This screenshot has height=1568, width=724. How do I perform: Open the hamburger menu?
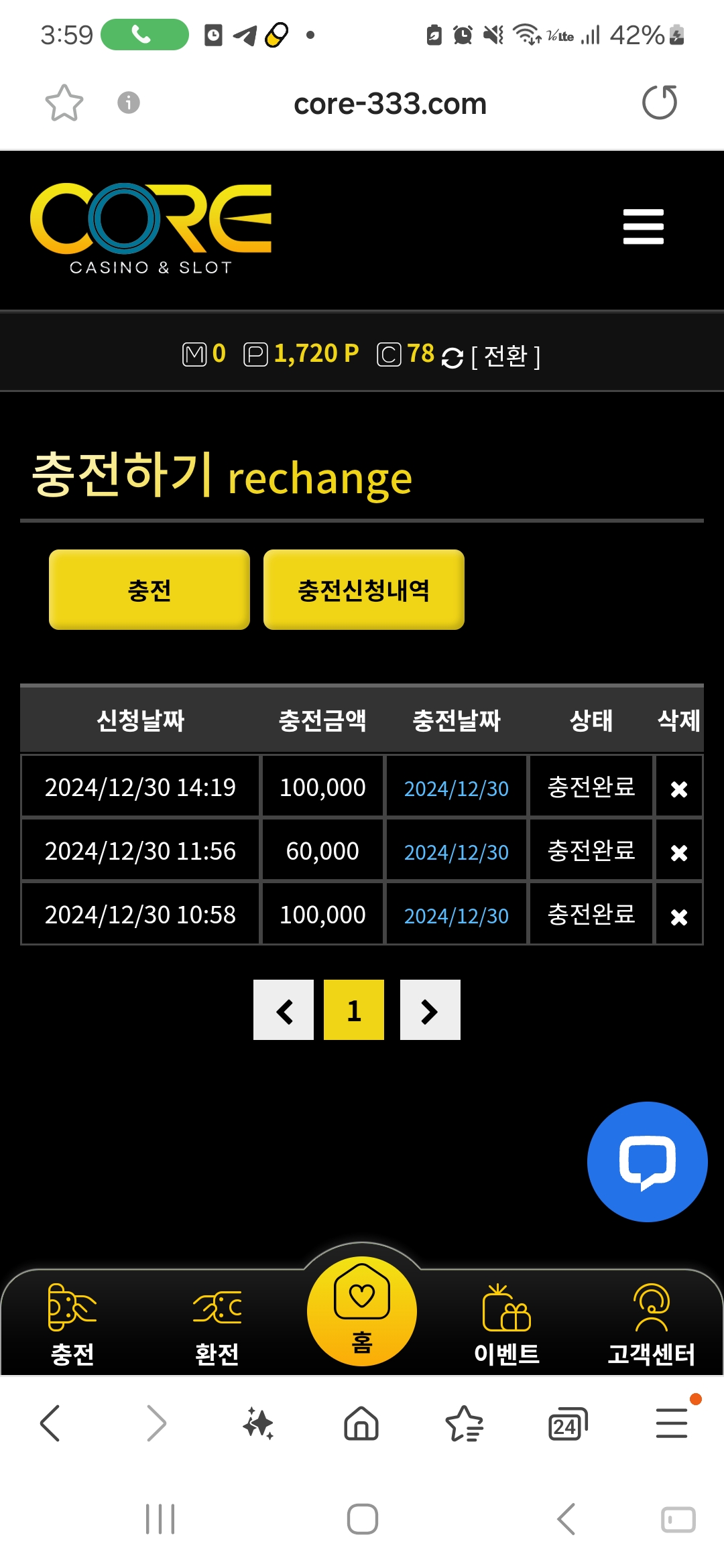pos(643,226)
